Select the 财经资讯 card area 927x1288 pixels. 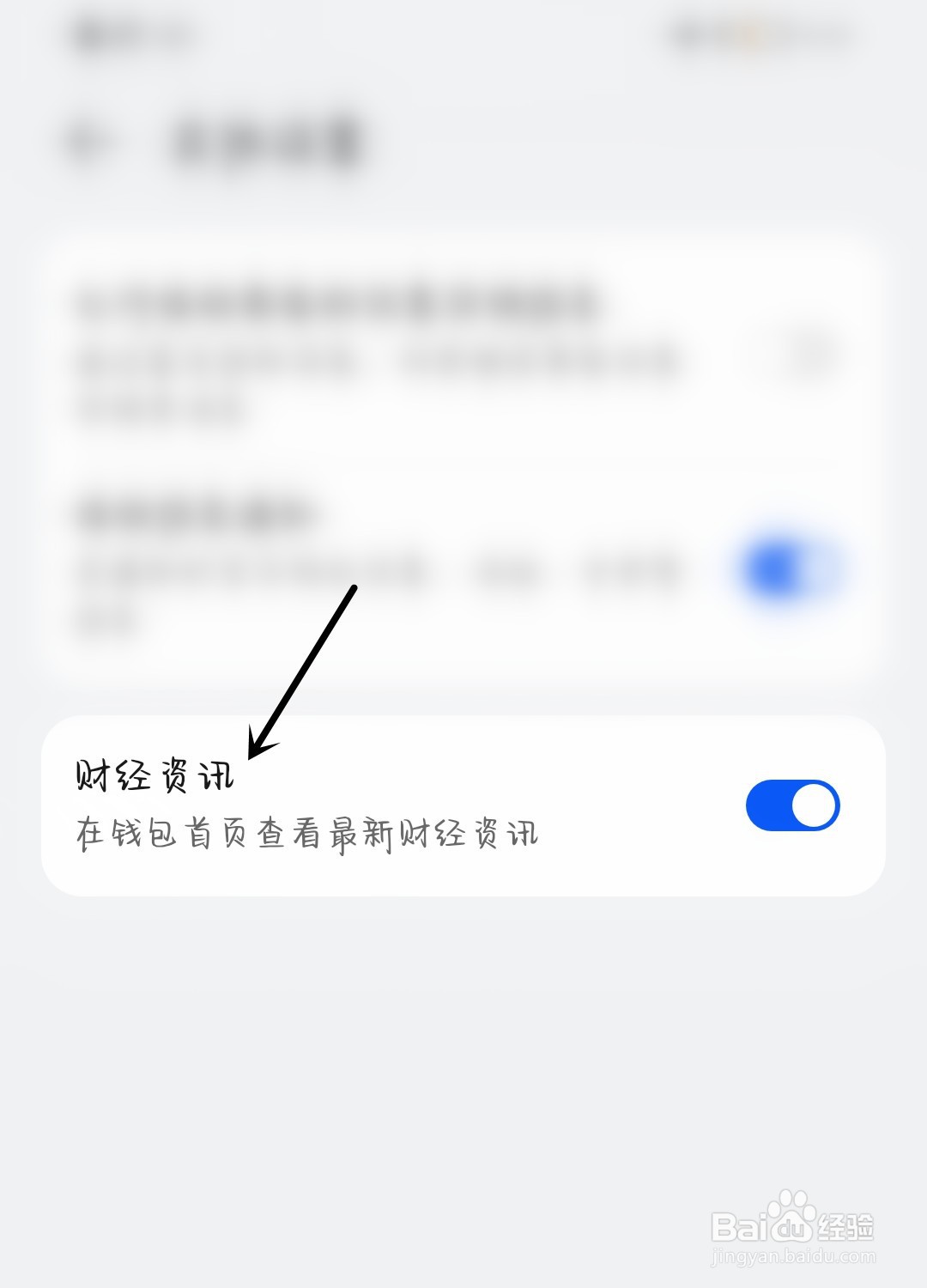pyautogui.click(x=463, y=803)
